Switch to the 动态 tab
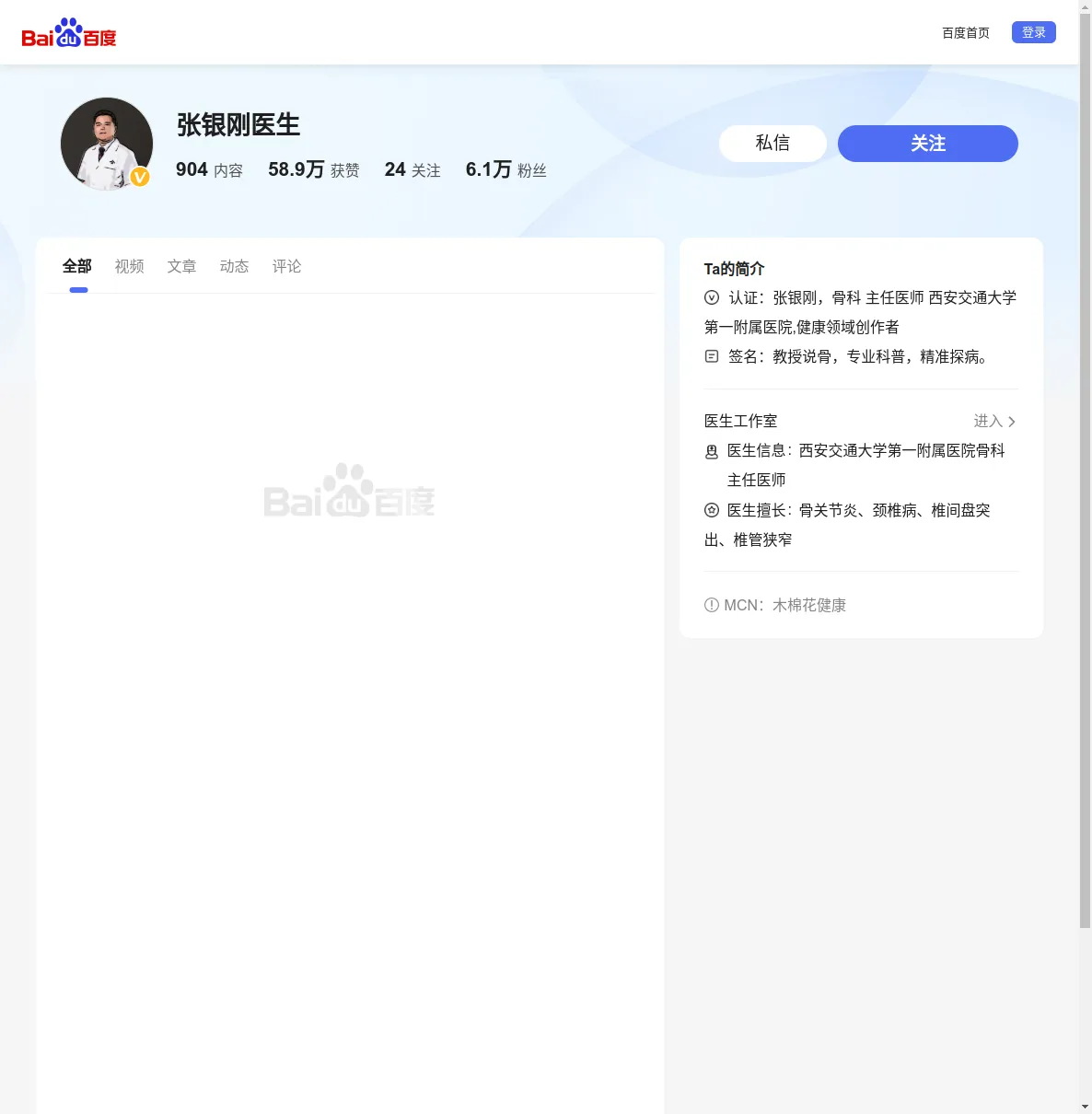This screenshot has width=1092, height=1114. click(234, 266)
